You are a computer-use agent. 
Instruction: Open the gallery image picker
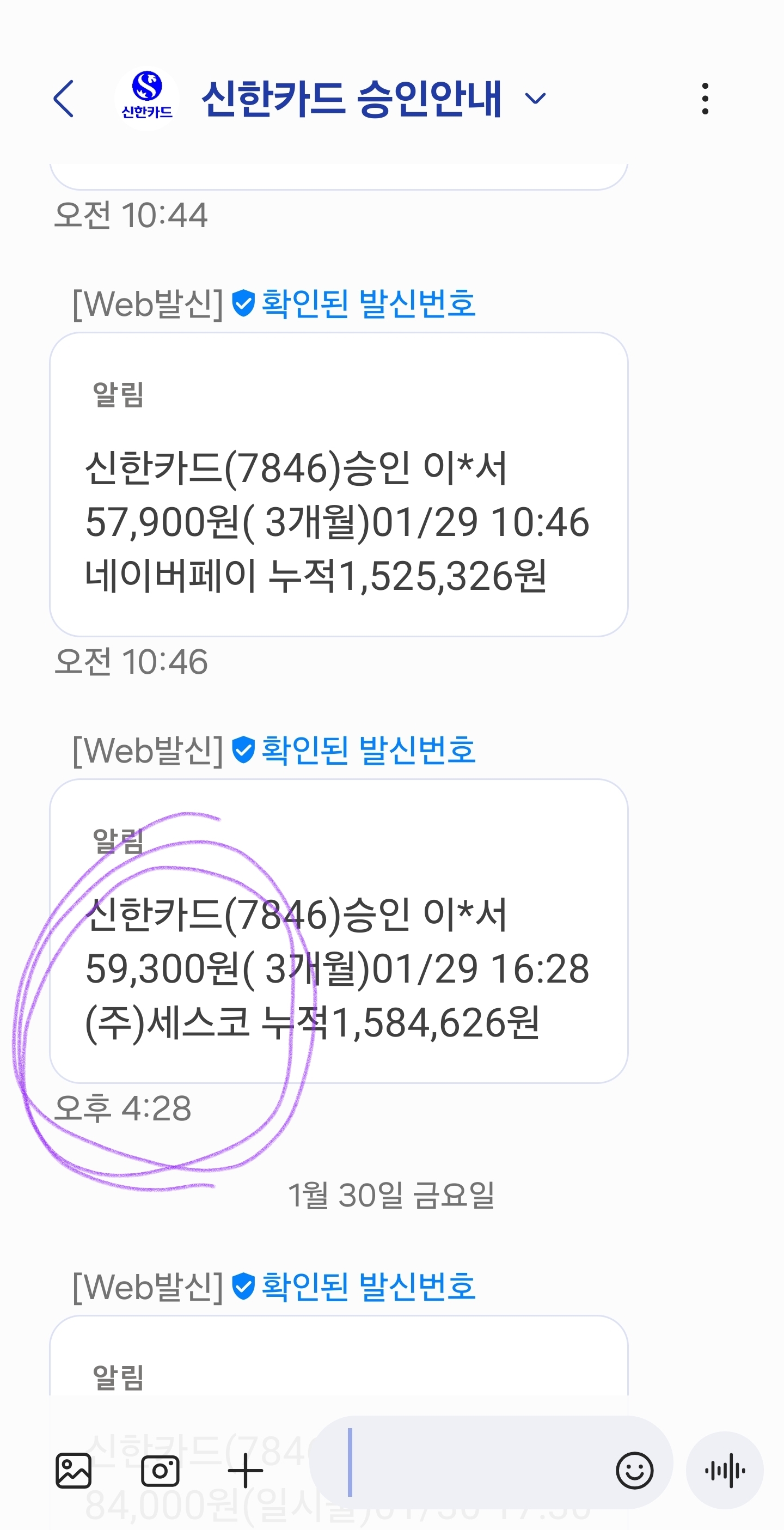[x=73, y=1471]
